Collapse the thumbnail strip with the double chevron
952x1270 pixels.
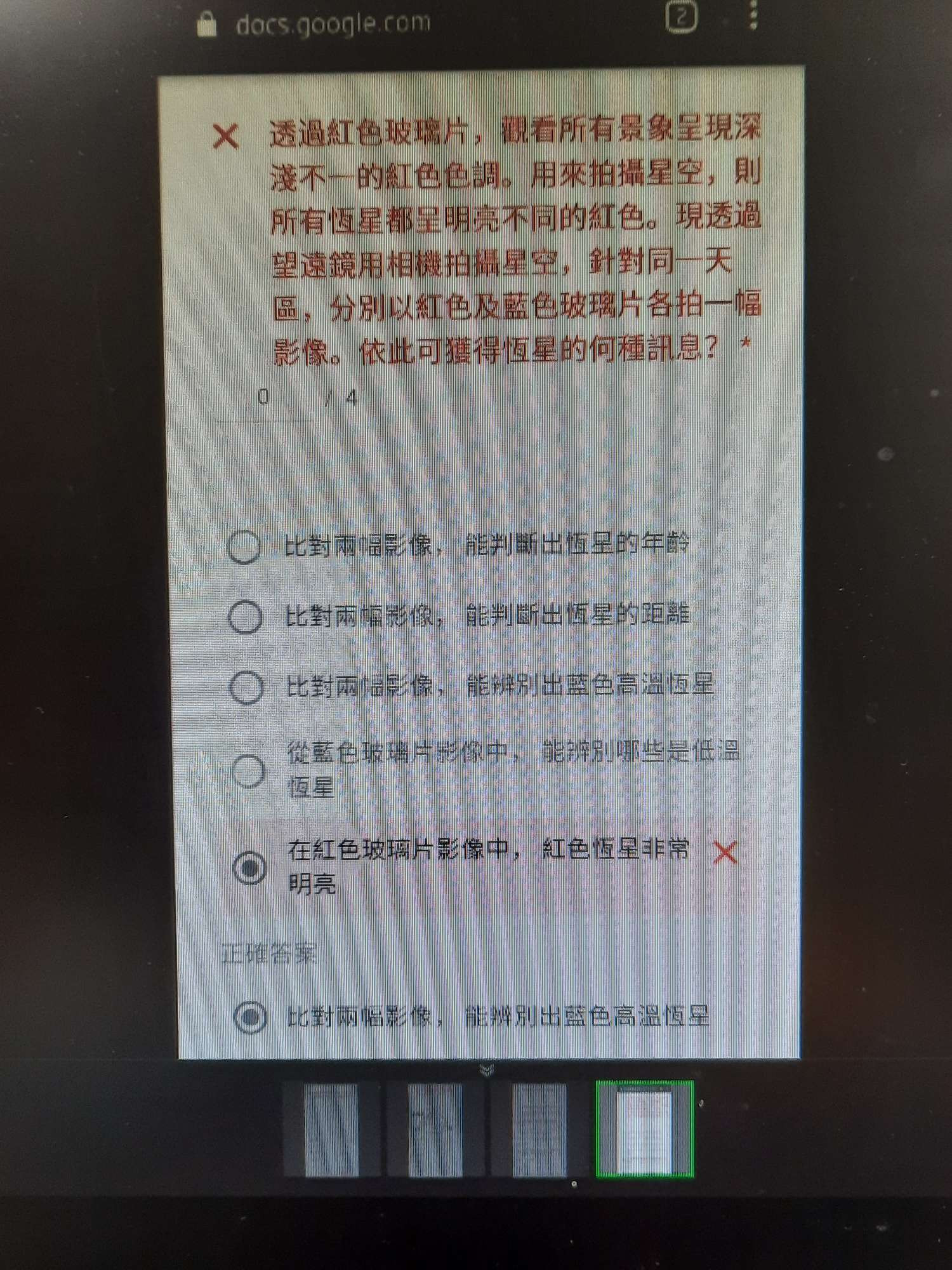pyautogui.click(x=487, y=1071)
